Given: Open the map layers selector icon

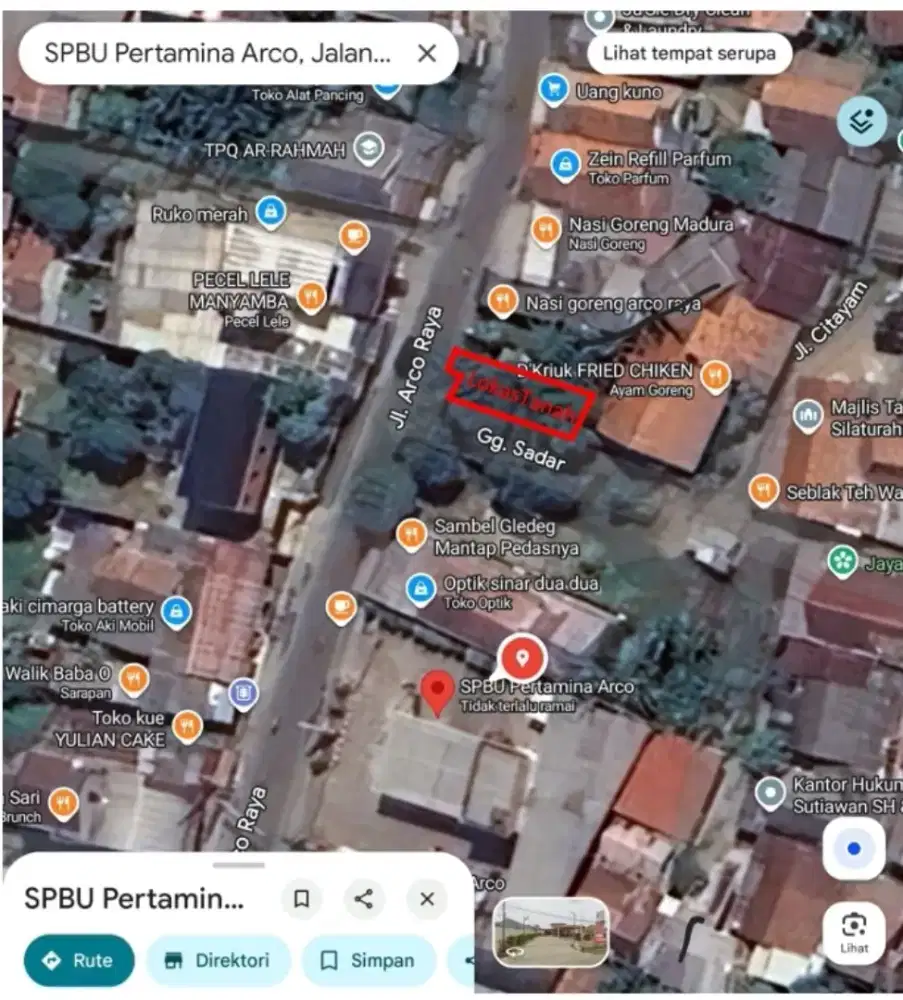Looking at the screenshot, I should (x=861, y=120).
